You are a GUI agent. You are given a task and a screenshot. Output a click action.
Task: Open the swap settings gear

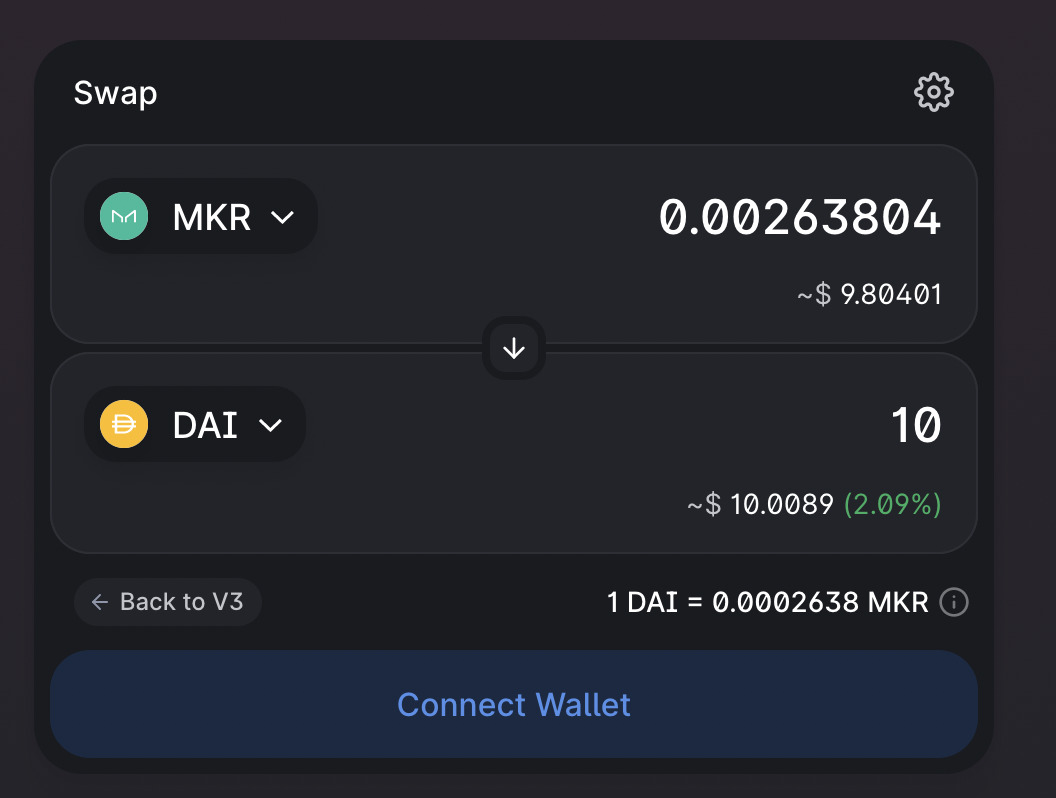coord(933,93)
